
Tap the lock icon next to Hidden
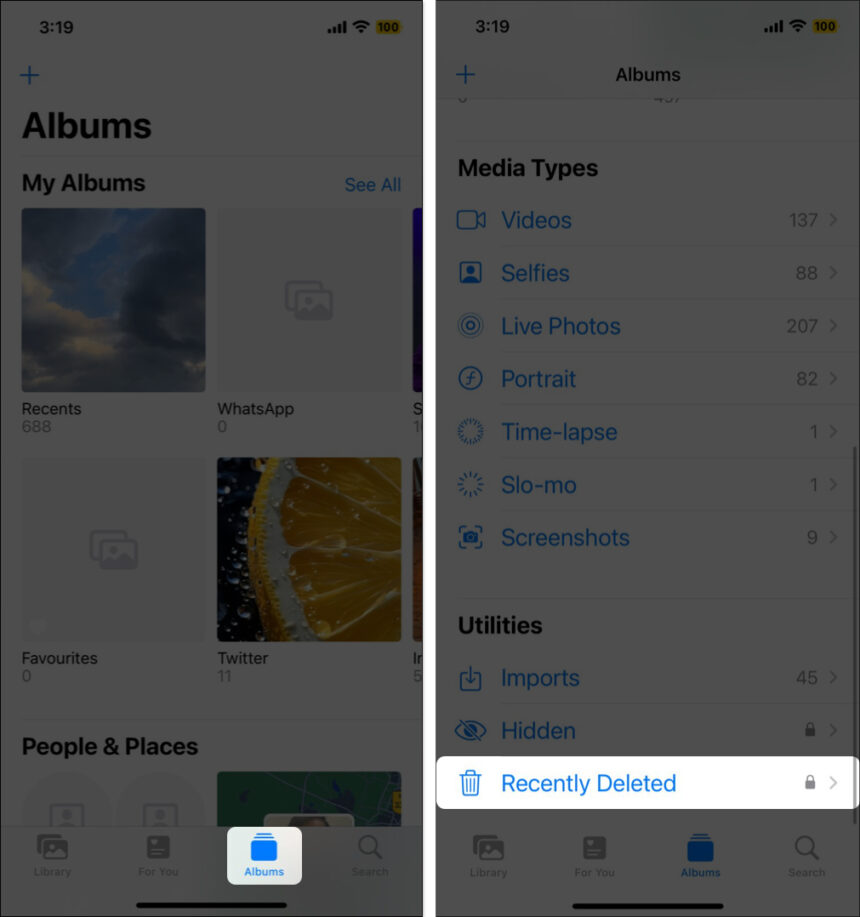coord(809,731)
